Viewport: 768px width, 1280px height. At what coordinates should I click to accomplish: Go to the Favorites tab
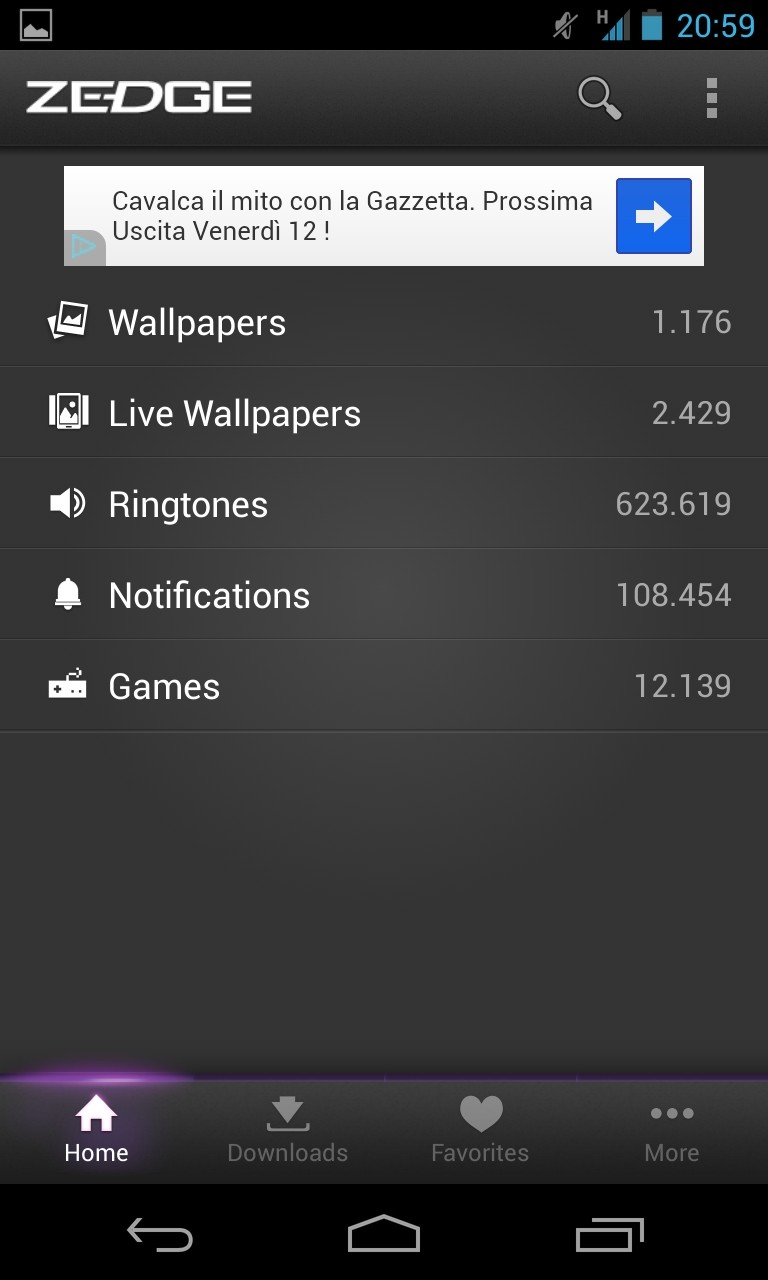[x=480, y=1131]
